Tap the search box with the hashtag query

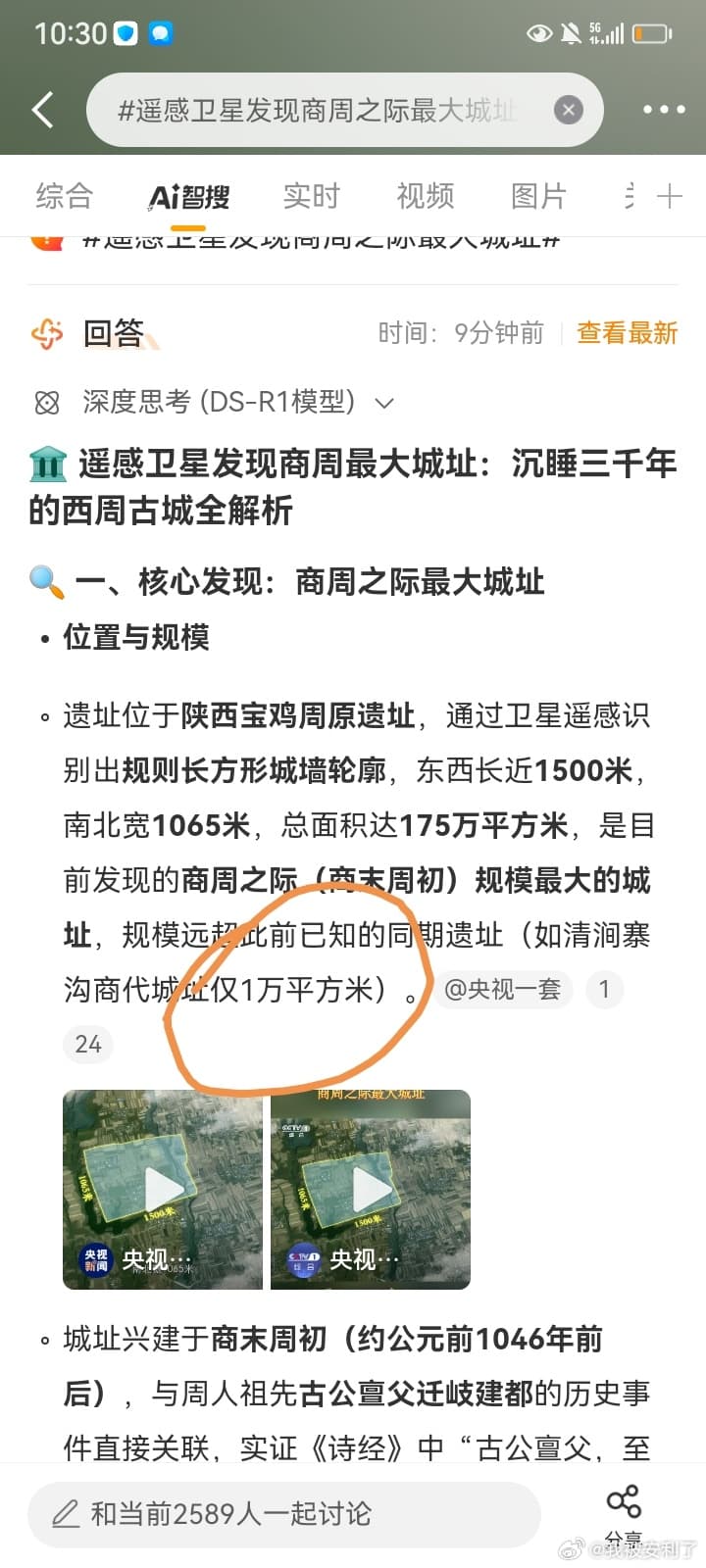[324, 110]
